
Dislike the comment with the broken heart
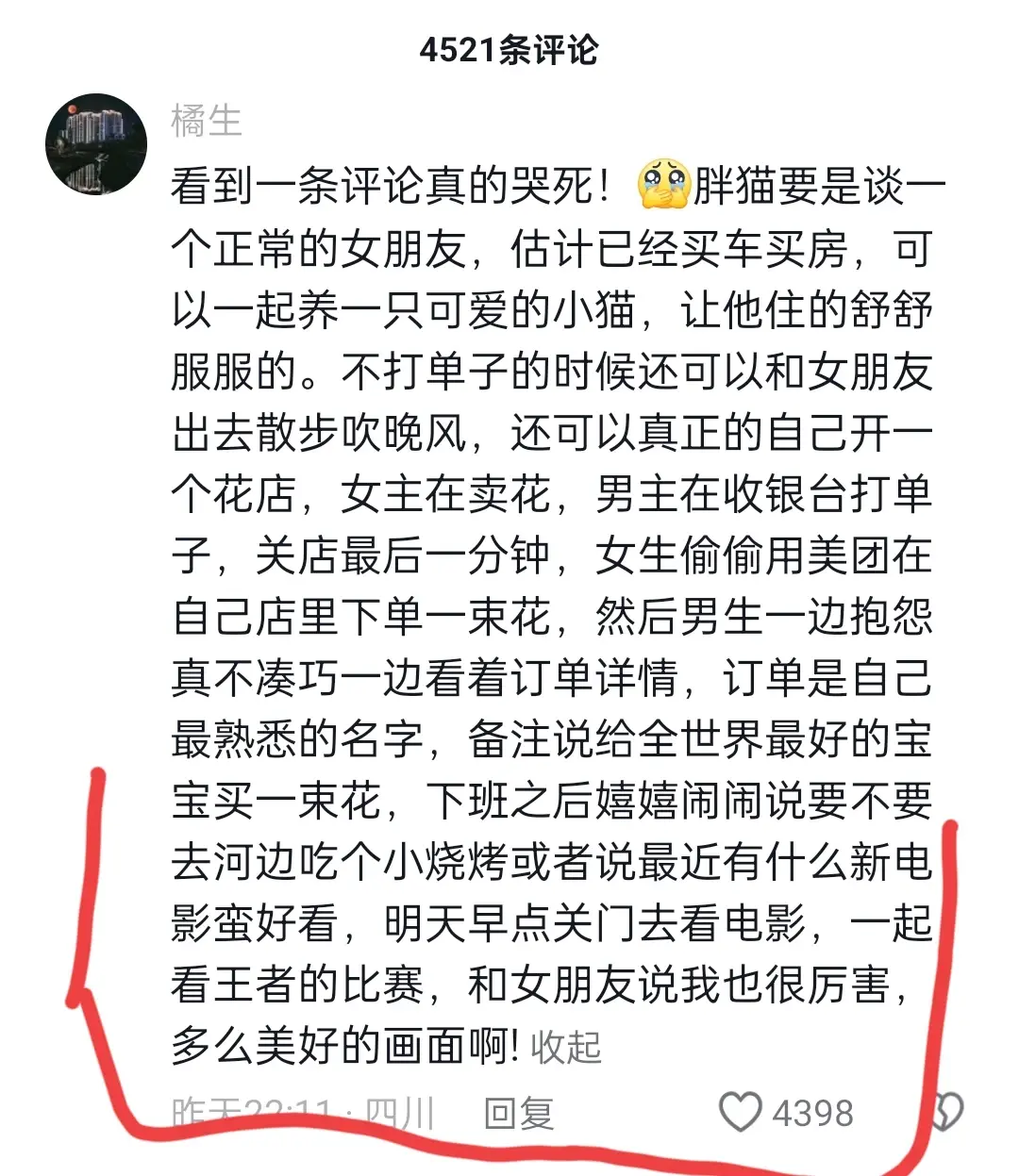coord(947,1111)
